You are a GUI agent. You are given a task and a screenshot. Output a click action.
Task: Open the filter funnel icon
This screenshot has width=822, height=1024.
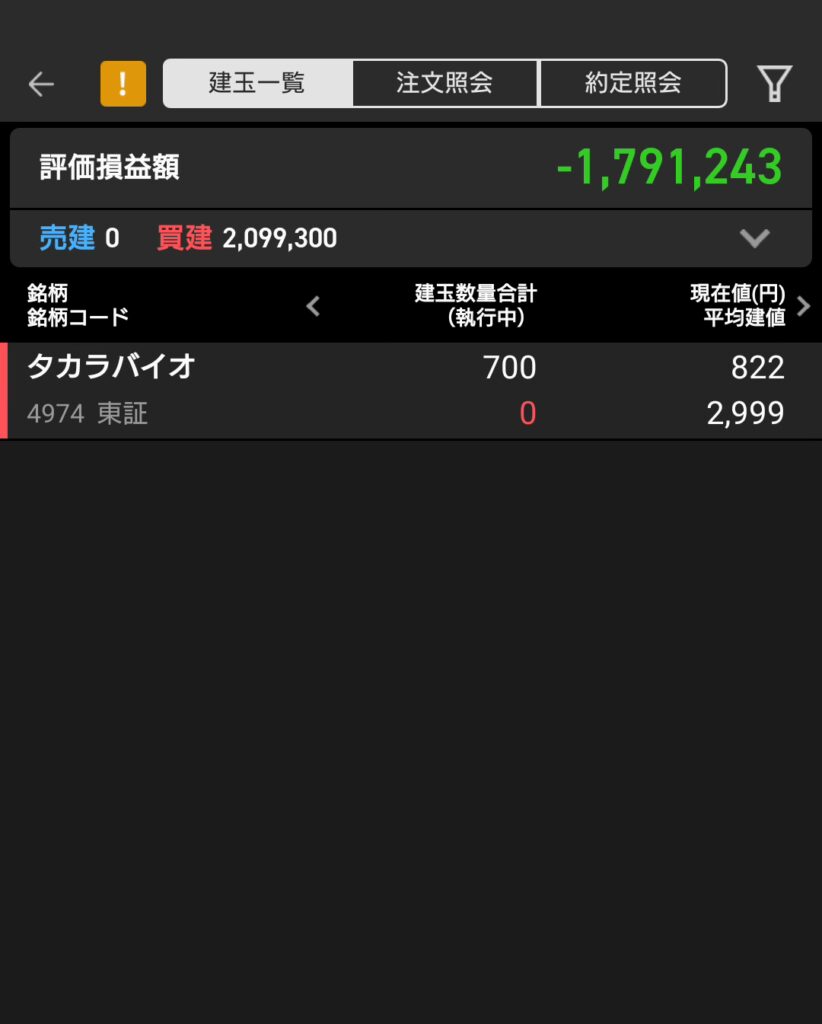pos(775,84)
